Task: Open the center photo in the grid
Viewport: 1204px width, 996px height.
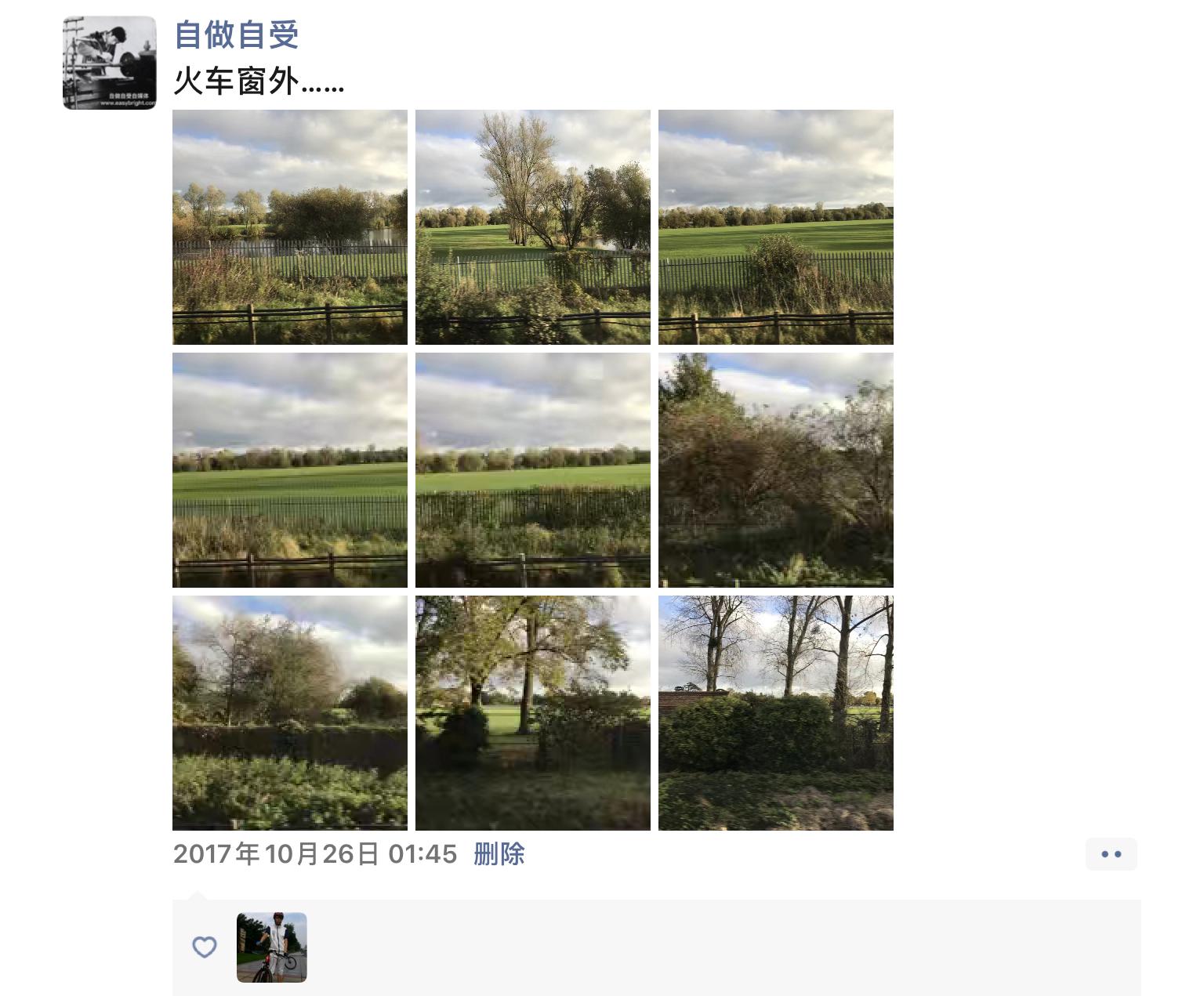Action: (533, 470)
